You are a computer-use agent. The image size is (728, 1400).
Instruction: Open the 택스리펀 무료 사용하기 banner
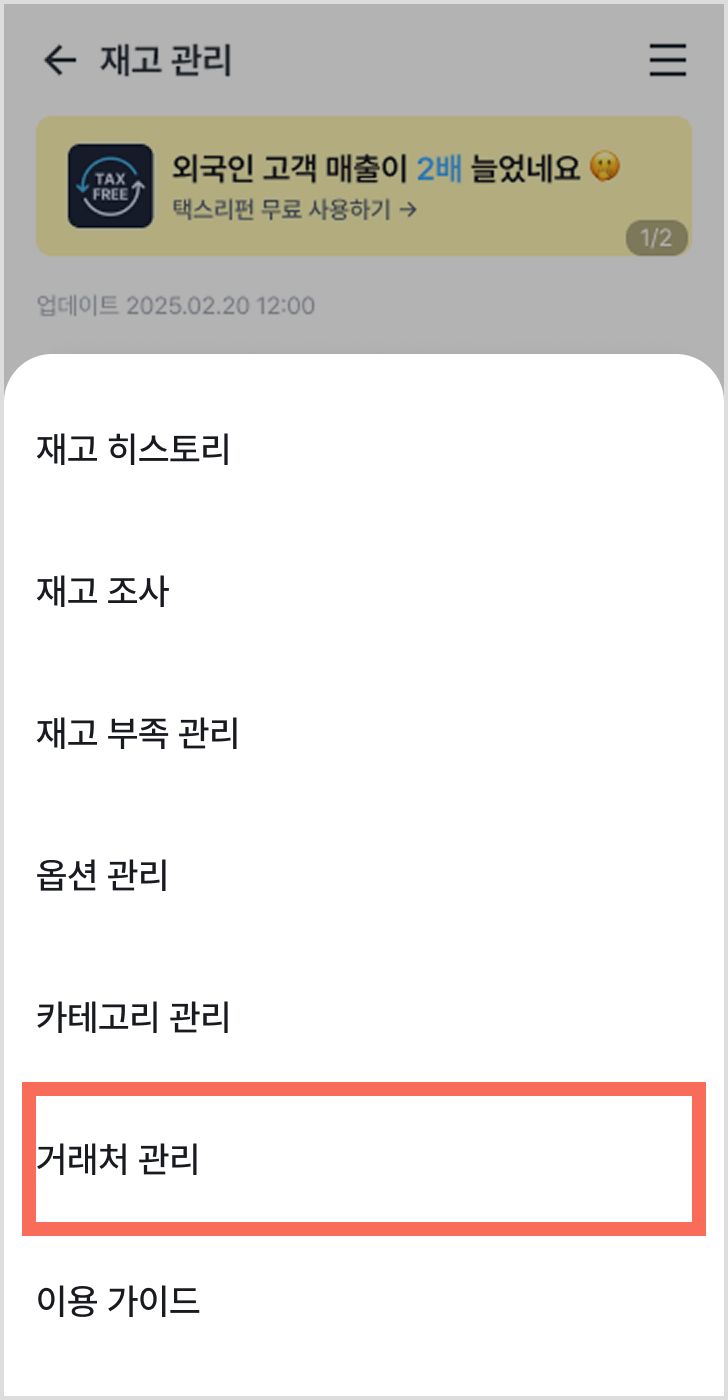[364, 186]
